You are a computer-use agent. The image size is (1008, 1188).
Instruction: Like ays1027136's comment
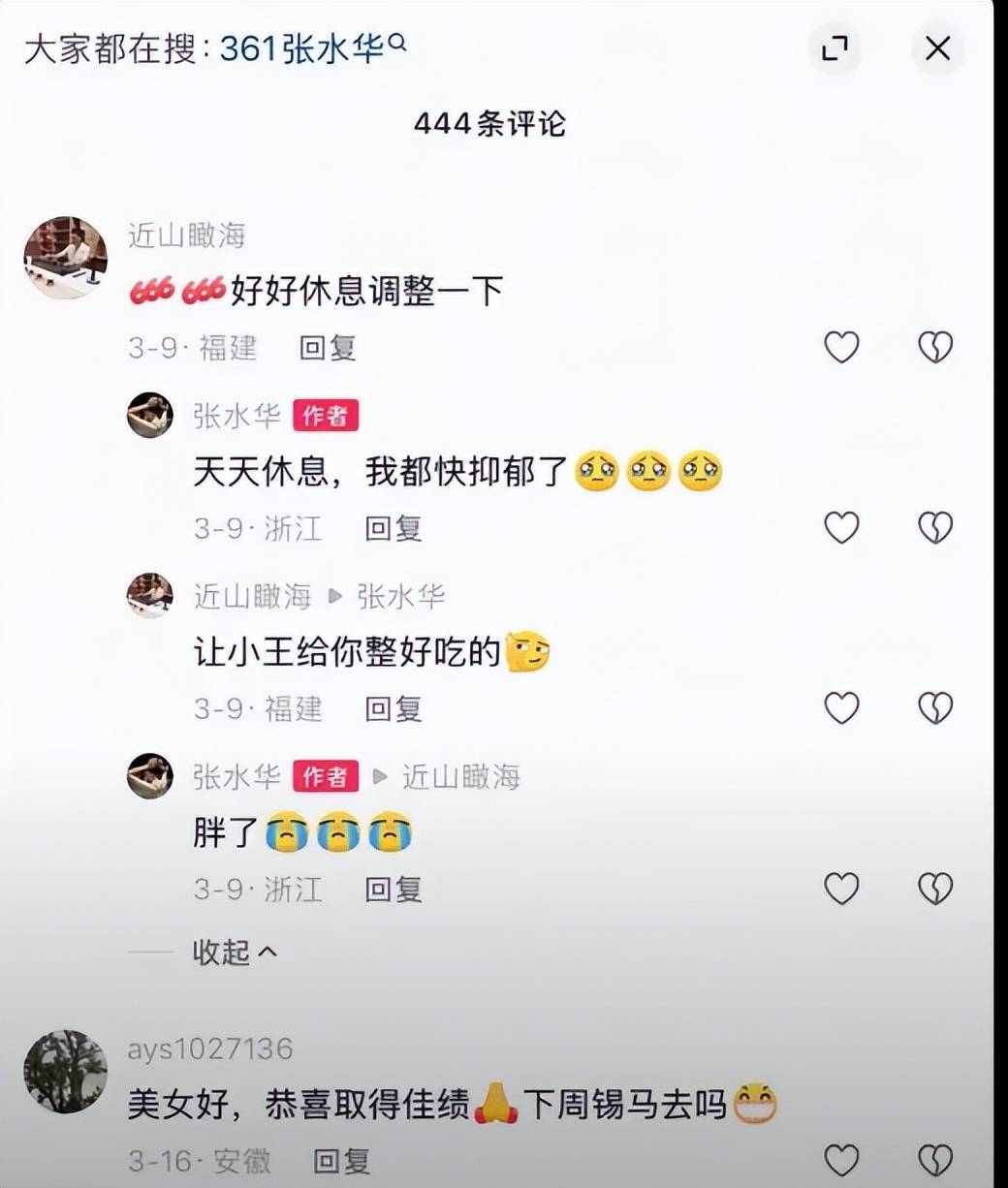[841, 1160]
